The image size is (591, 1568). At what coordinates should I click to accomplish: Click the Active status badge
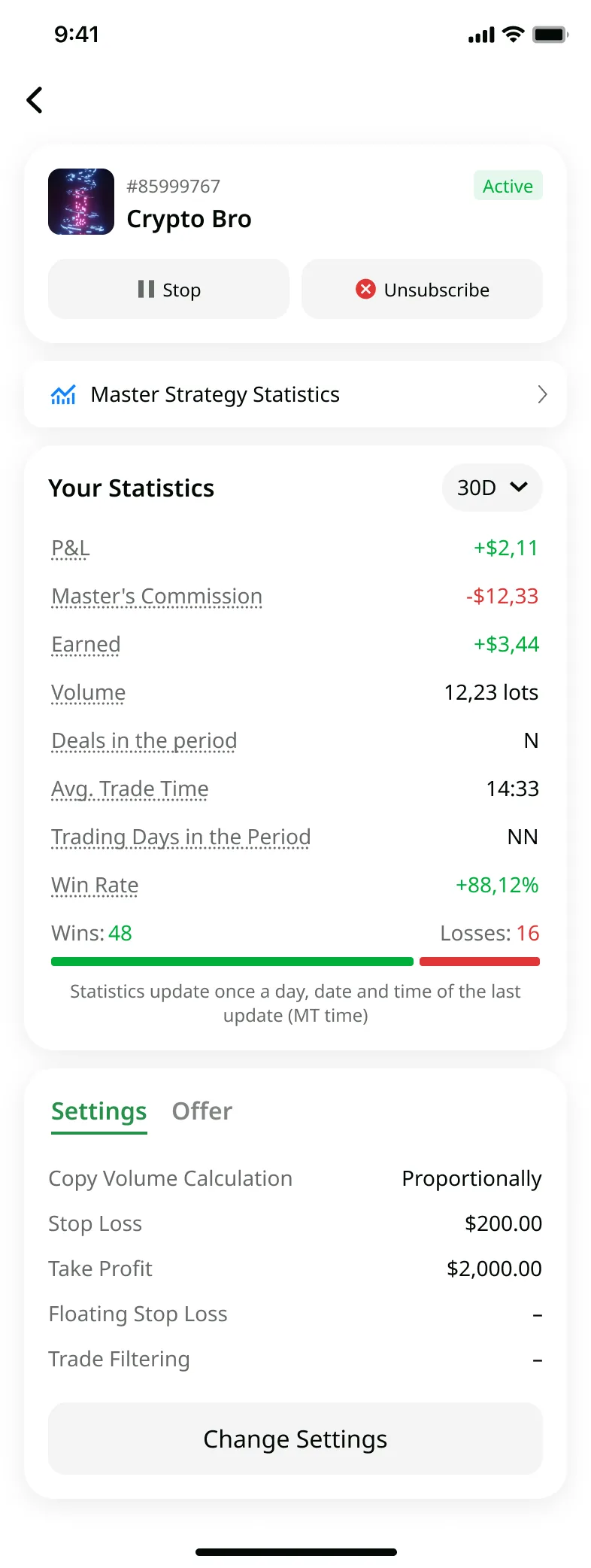[x=508, y=186]
